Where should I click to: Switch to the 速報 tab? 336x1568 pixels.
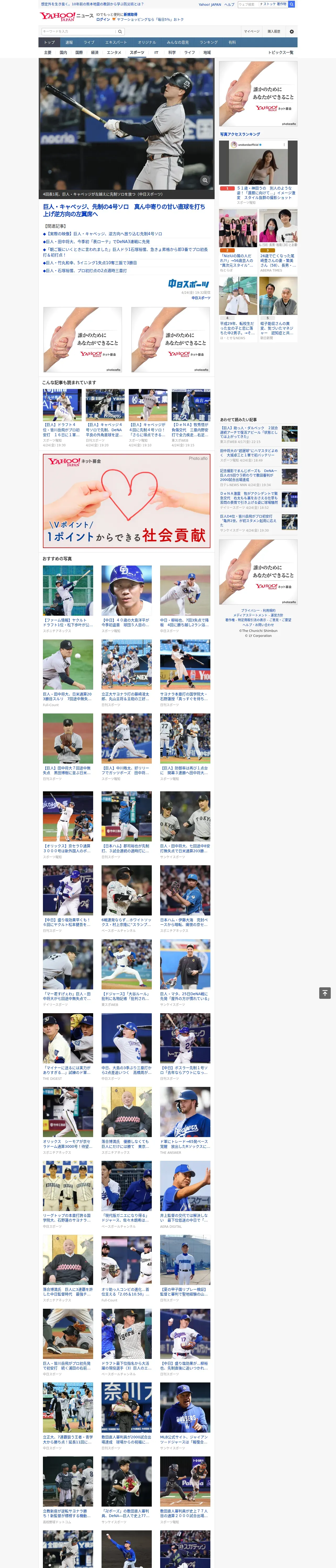(x=69, y=43)
